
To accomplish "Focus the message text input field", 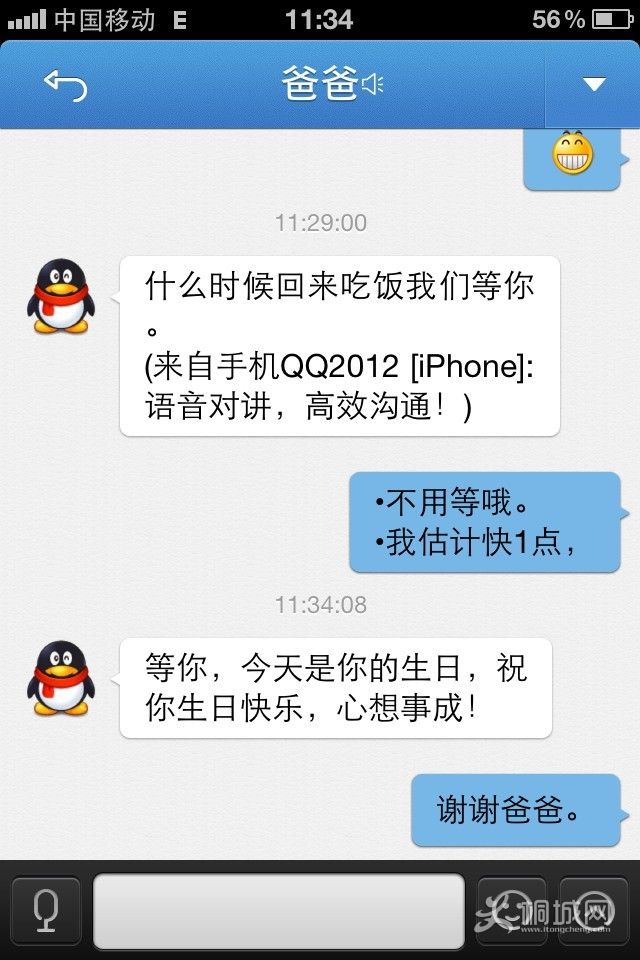I will [279, 911].
